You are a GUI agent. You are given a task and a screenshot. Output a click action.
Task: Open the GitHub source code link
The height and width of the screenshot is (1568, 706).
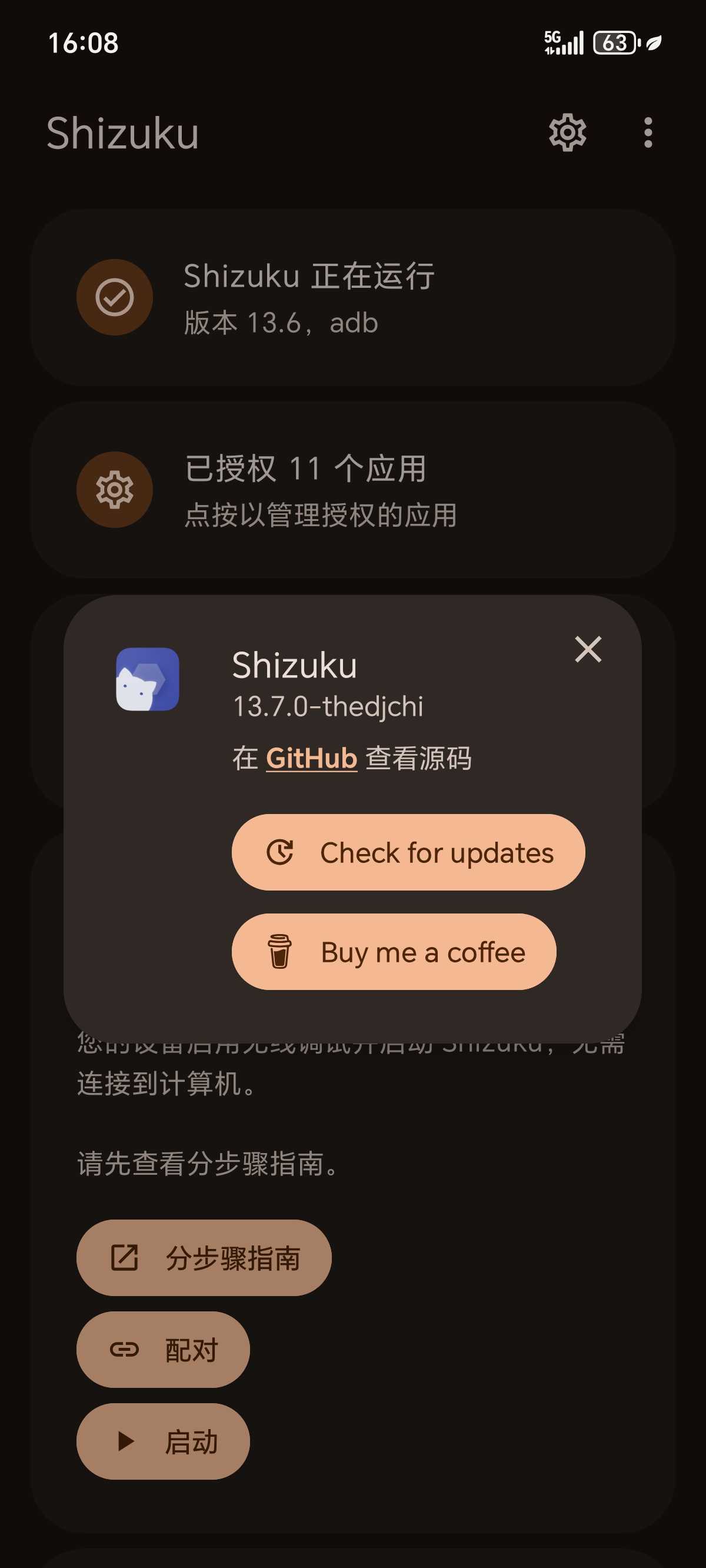311,758
